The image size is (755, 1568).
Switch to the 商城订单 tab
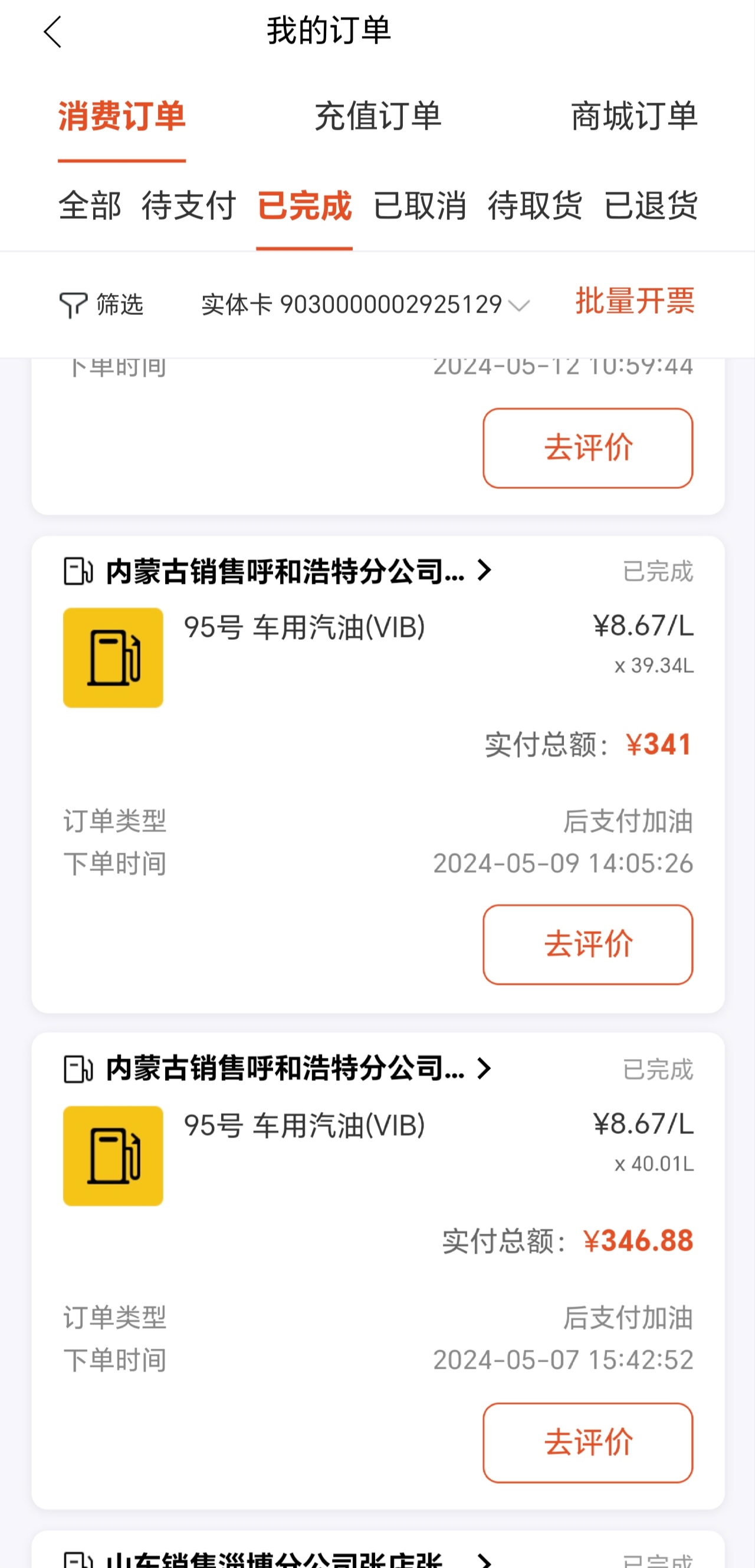coord(634,116)
